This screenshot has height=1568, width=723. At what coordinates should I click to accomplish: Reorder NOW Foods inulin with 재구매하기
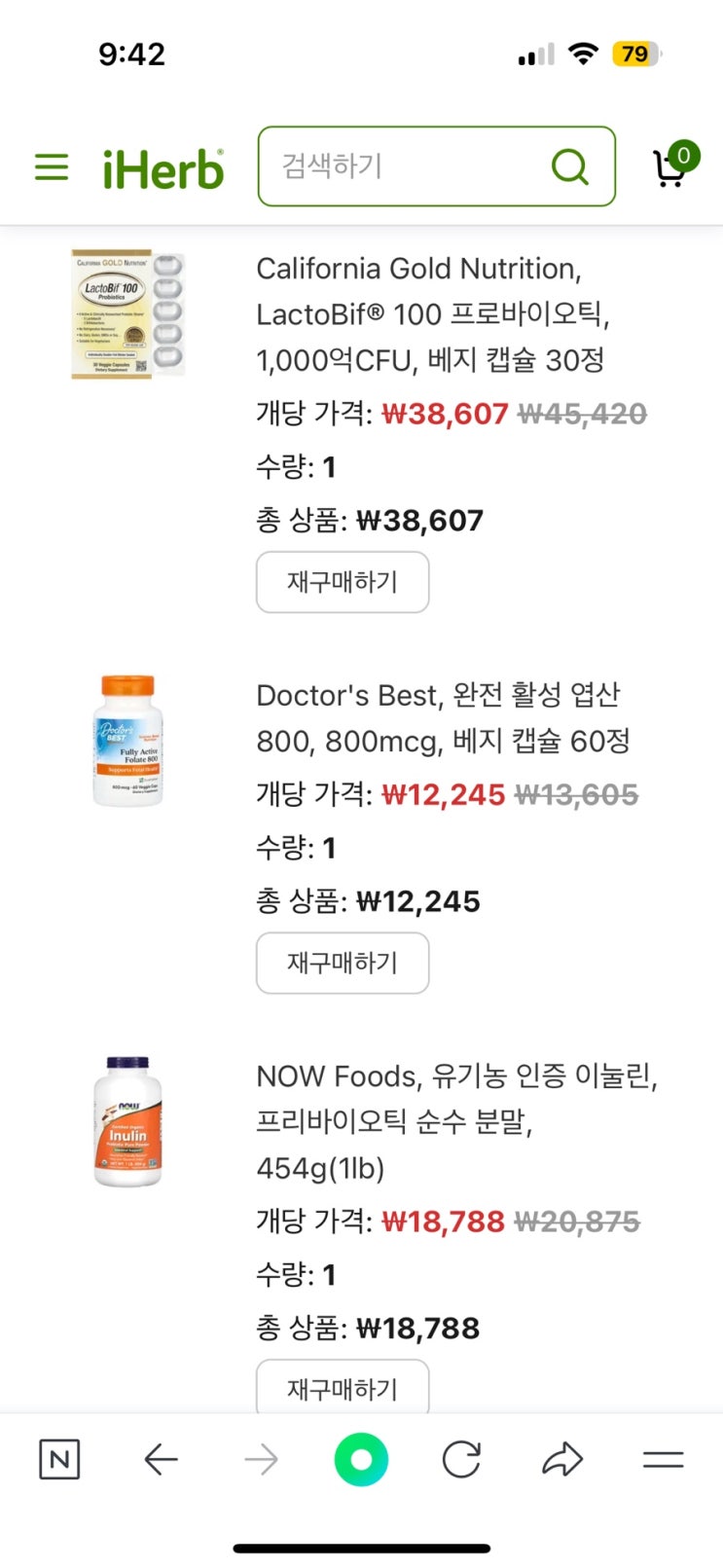coord(343,1389)
